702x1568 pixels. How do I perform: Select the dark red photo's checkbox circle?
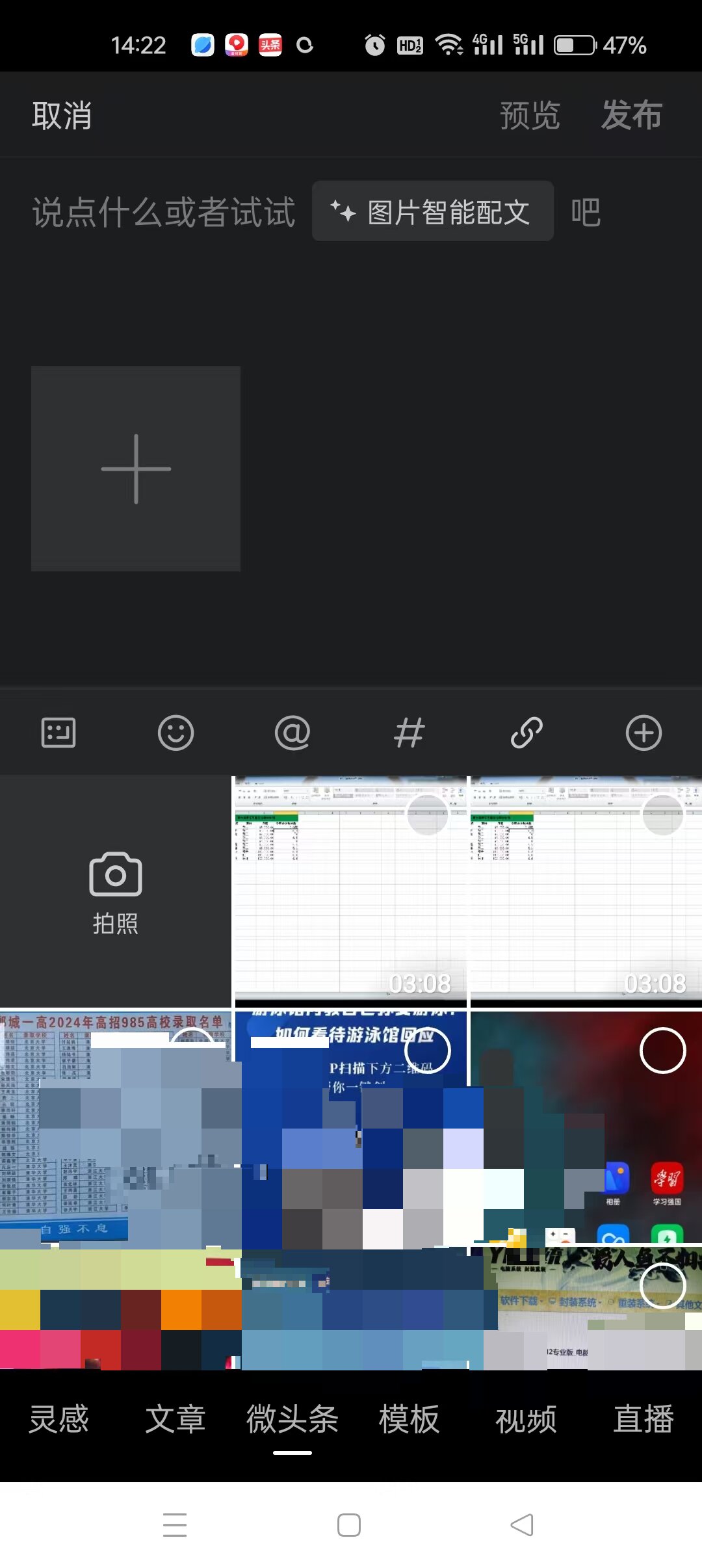click(x=662, y=1051)
